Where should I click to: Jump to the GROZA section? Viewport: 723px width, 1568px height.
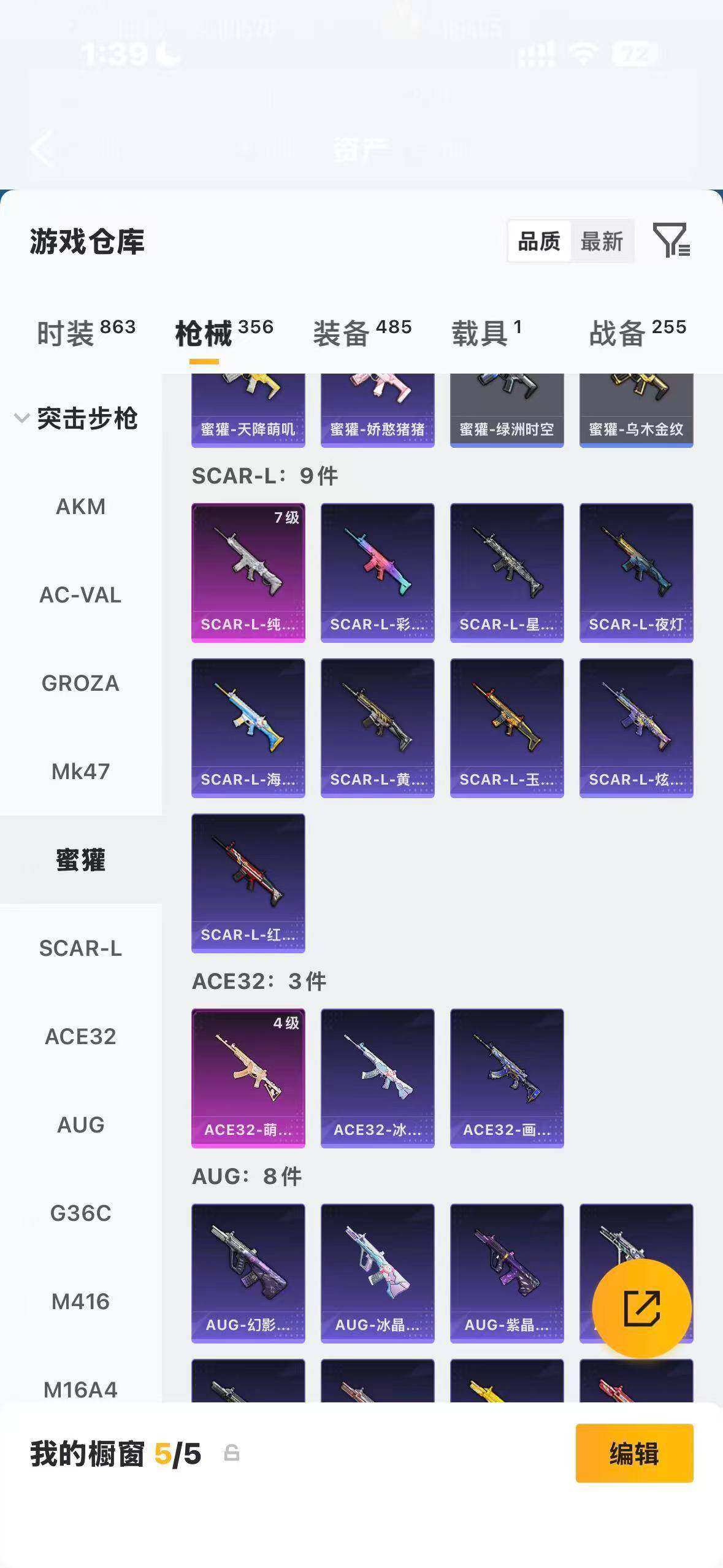pyautogui.click(x=80, y=683)
